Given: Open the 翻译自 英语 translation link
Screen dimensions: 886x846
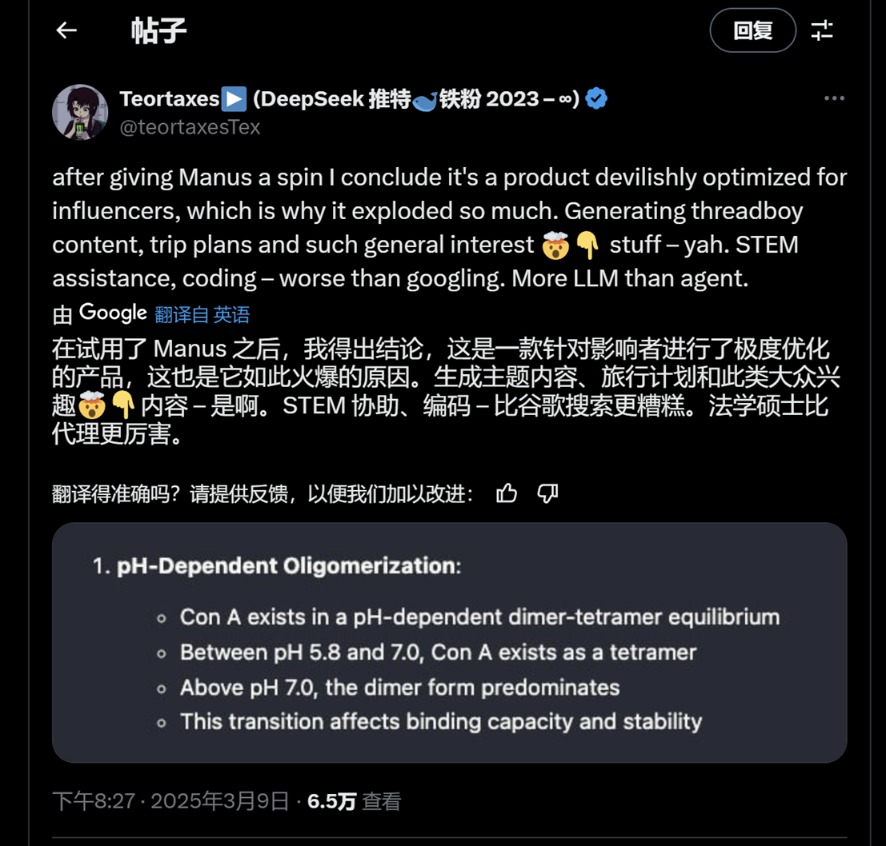Looking at the screenshot, I should point(202,315).
